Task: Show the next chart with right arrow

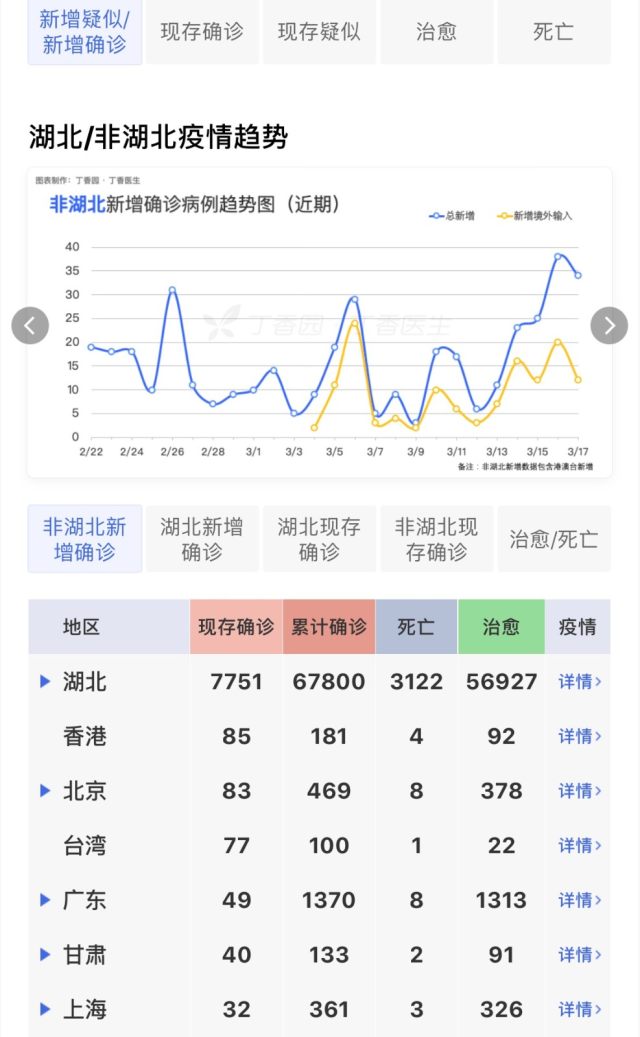Action: (x=609, y=325)
